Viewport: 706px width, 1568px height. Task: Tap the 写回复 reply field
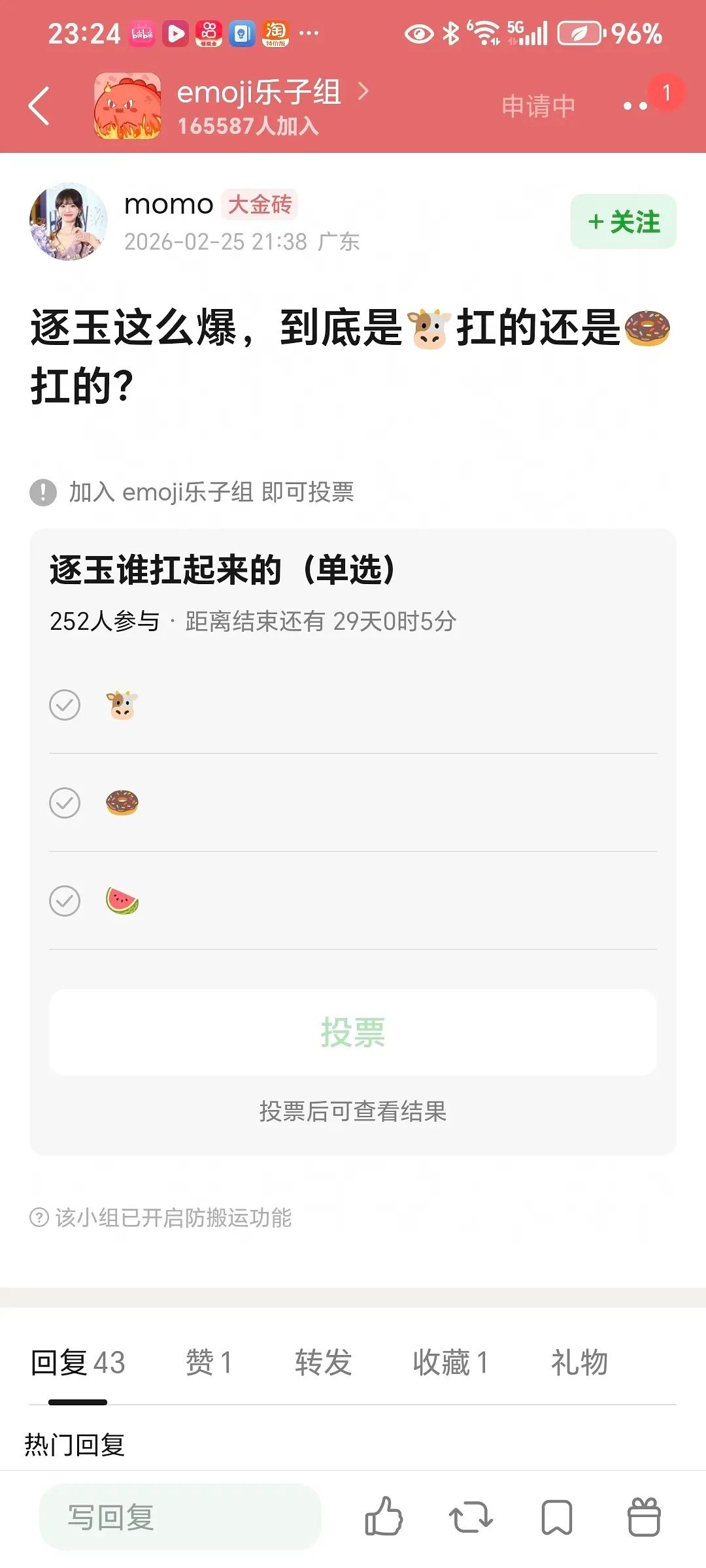pyautogui.click(x=180, y=1517)
